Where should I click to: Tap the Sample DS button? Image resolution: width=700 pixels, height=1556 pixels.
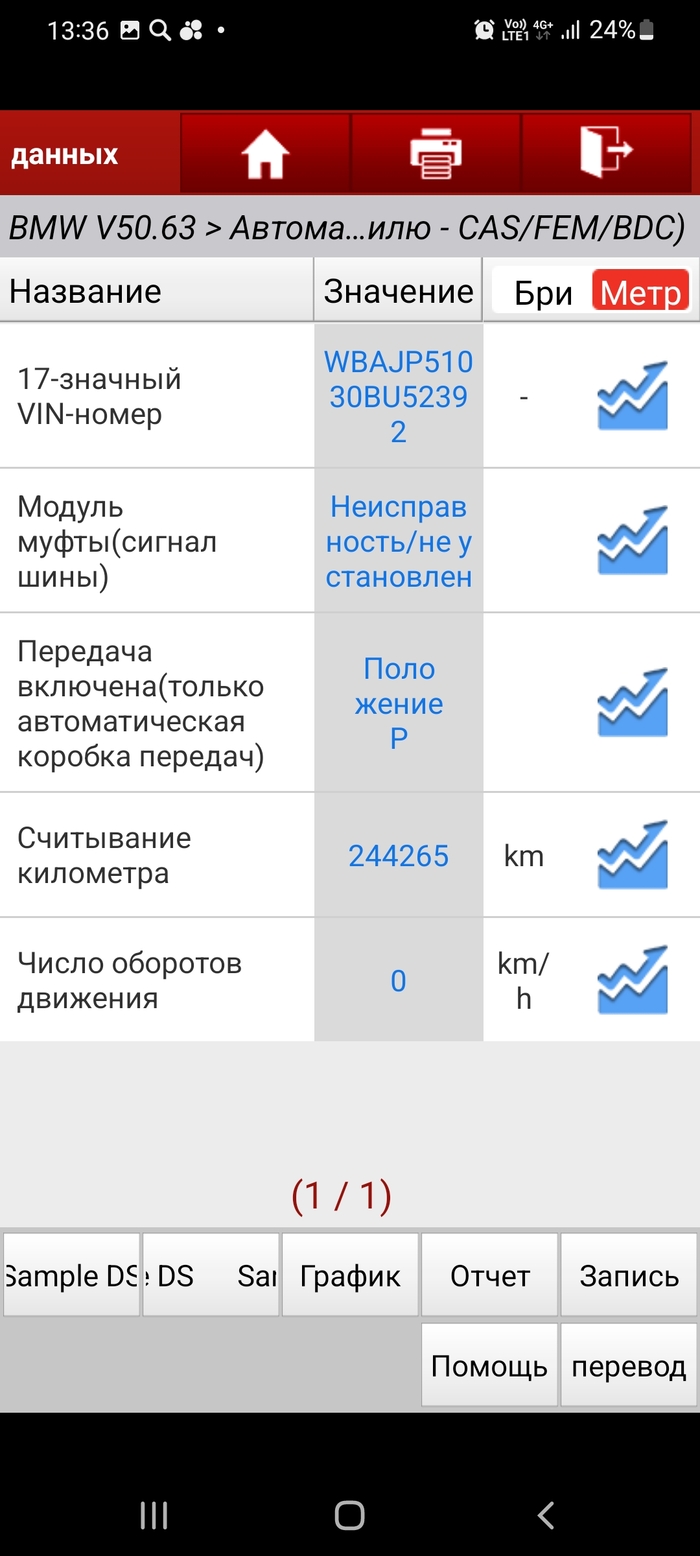click(72, 1276)
